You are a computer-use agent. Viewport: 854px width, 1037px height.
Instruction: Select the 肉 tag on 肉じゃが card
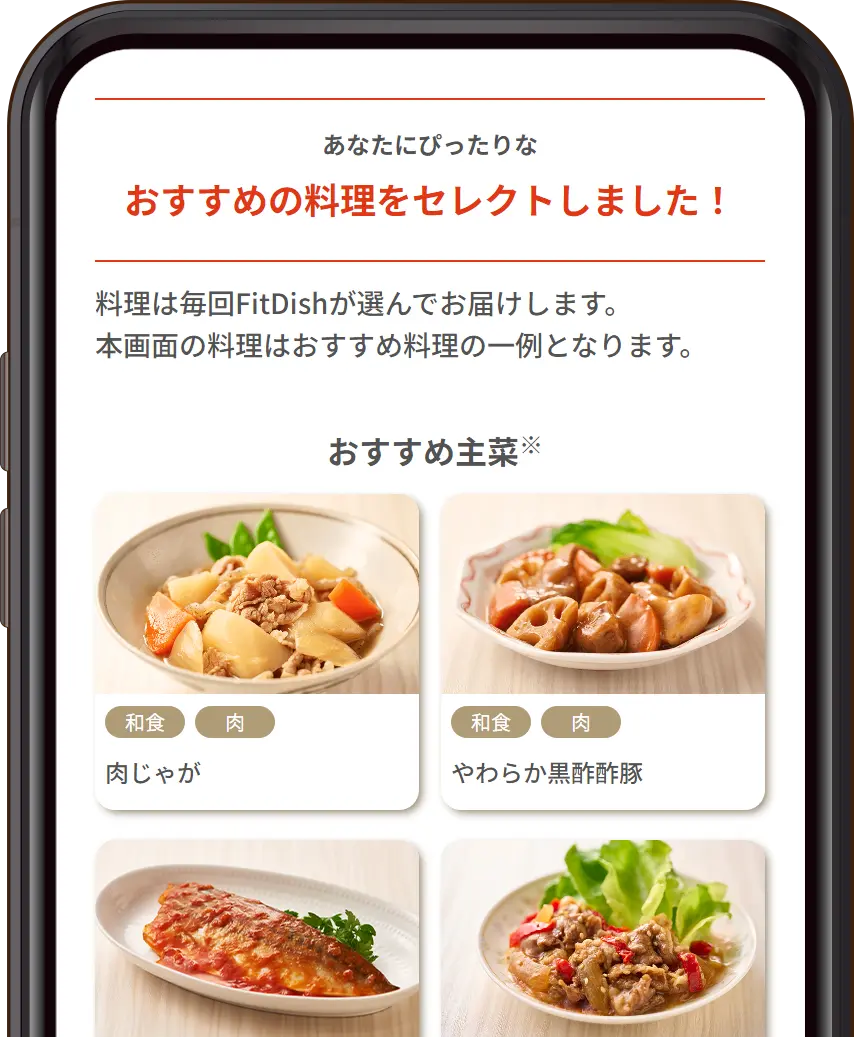click(x=236, y=722)
